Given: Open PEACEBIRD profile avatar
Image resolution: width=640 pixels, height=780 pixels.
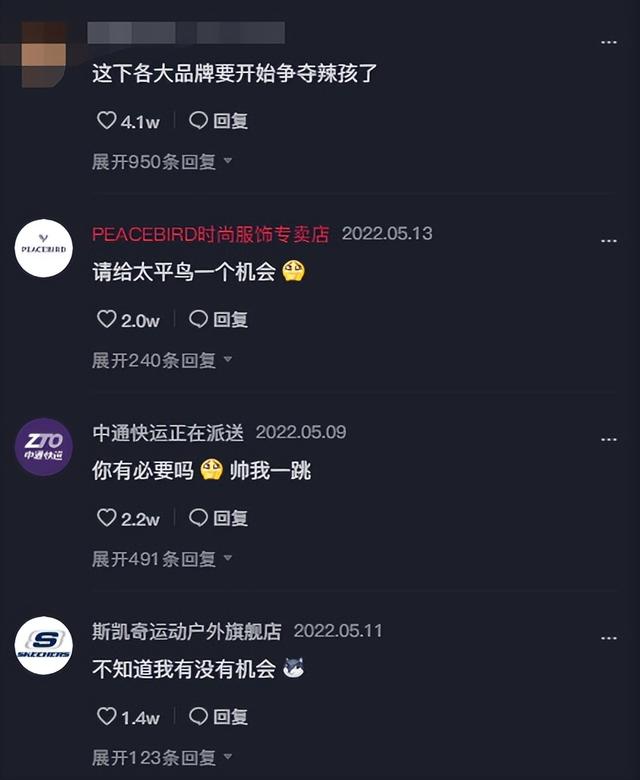Looking at the screenshot, I should [44, 248].
